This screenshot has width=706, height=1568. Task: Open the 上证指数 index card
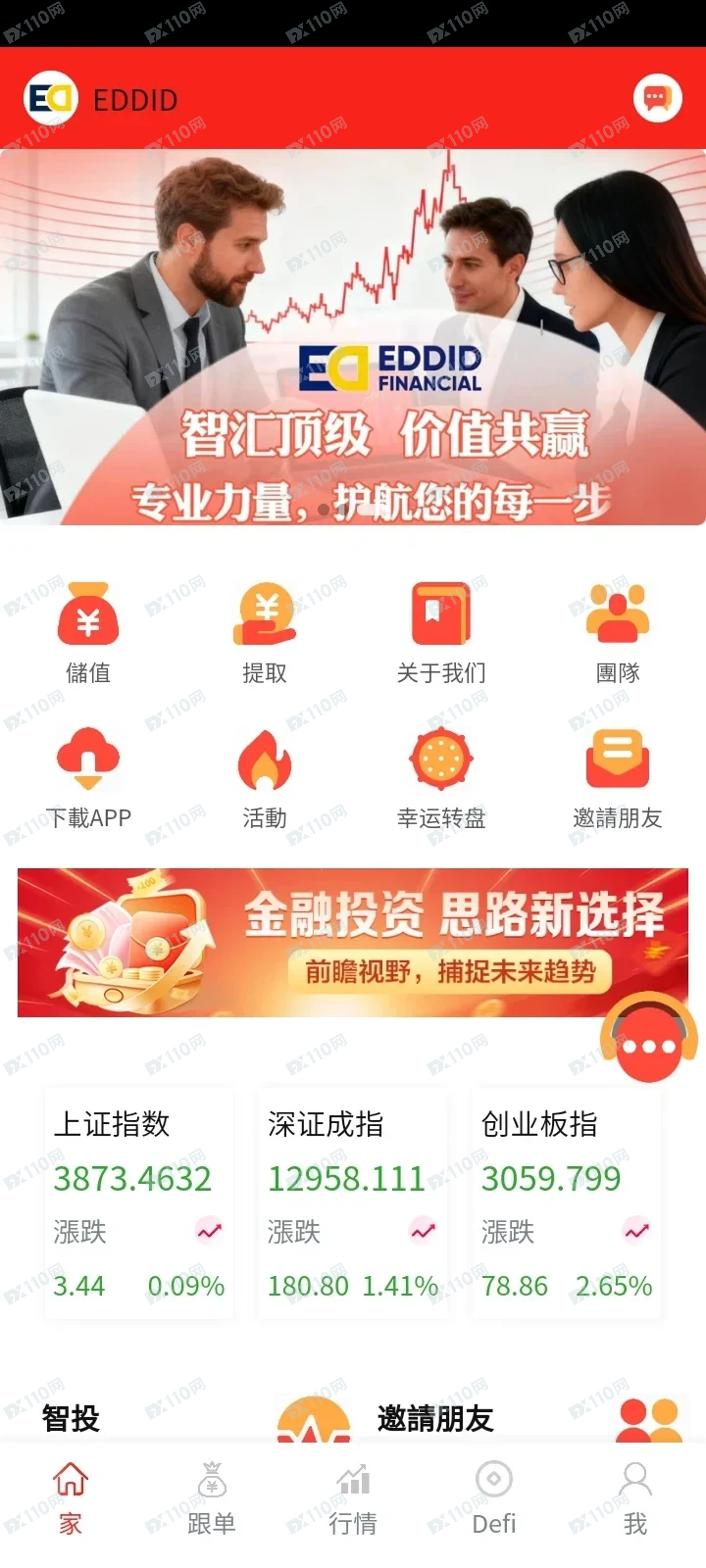click(x=139, y=1203)
